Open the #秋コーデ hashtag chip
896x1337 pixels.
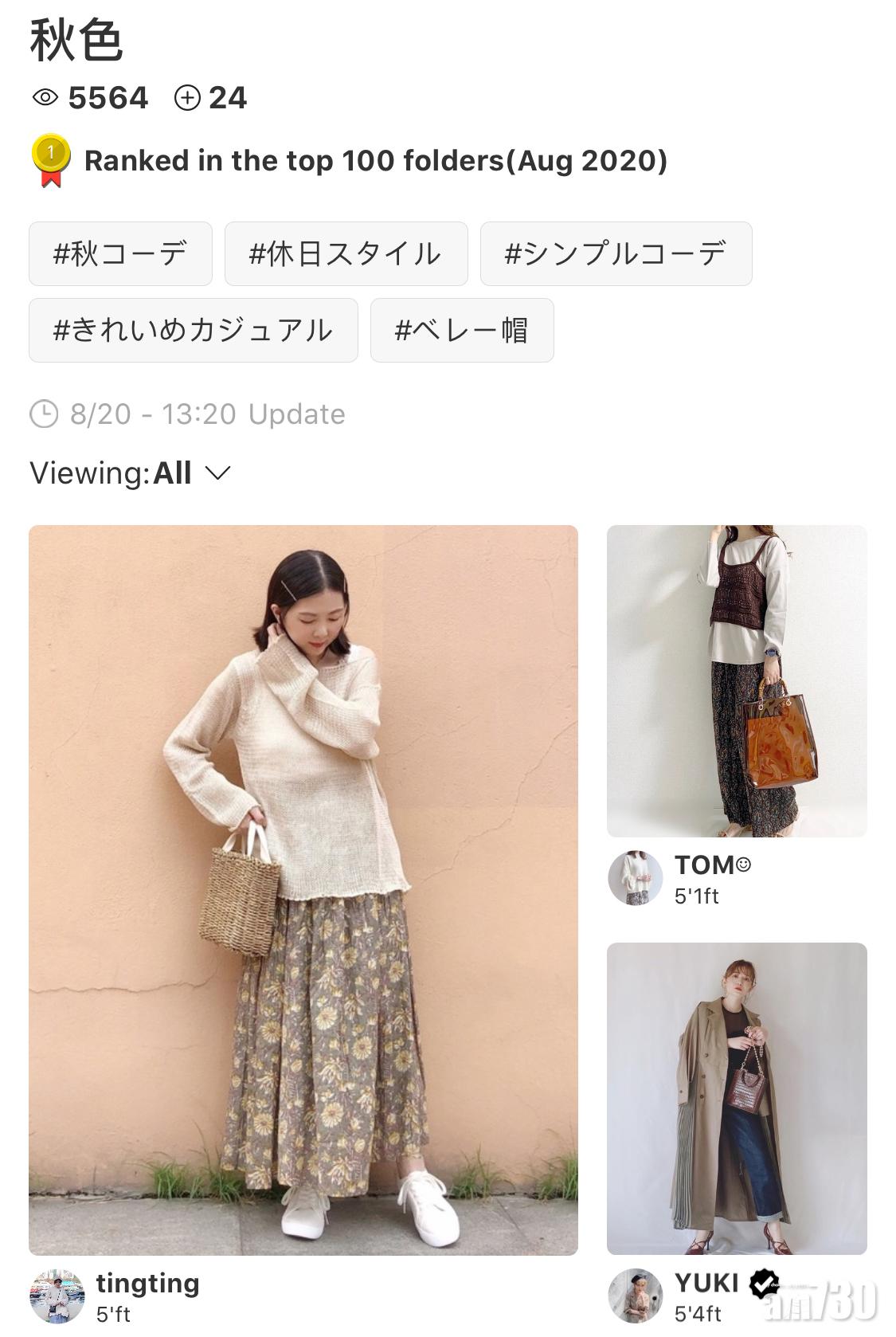[x=120, y=254]
